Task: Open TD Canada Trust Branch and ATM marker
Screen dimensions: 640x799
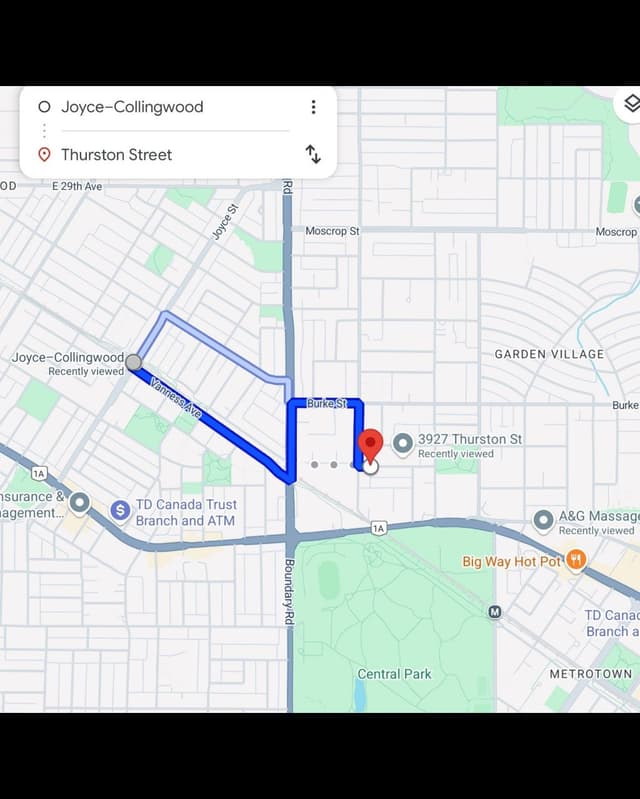Action: [x=121, y=511]
